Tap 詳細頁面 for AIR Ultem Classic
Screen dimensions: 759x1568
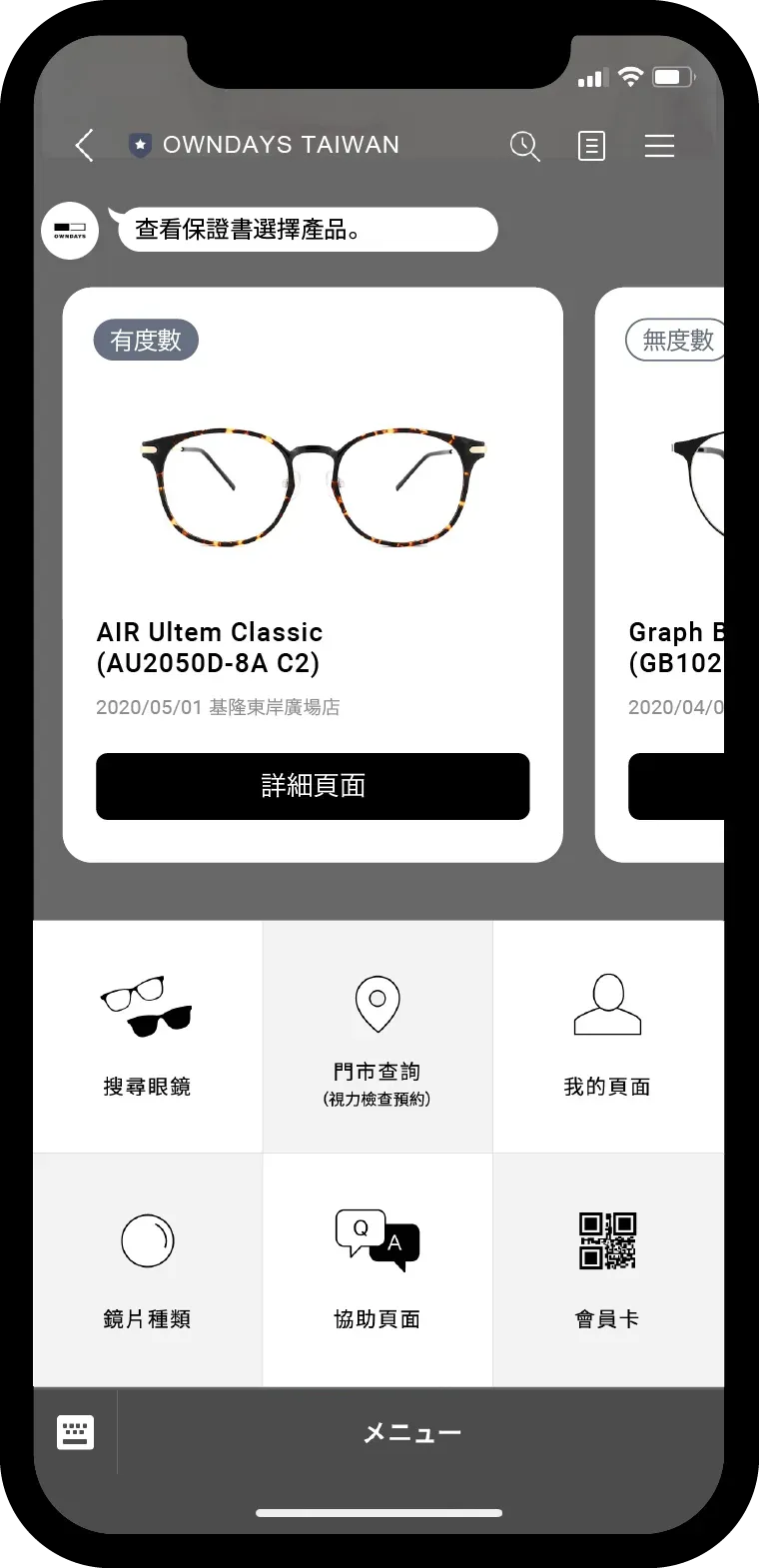(313, 786)
